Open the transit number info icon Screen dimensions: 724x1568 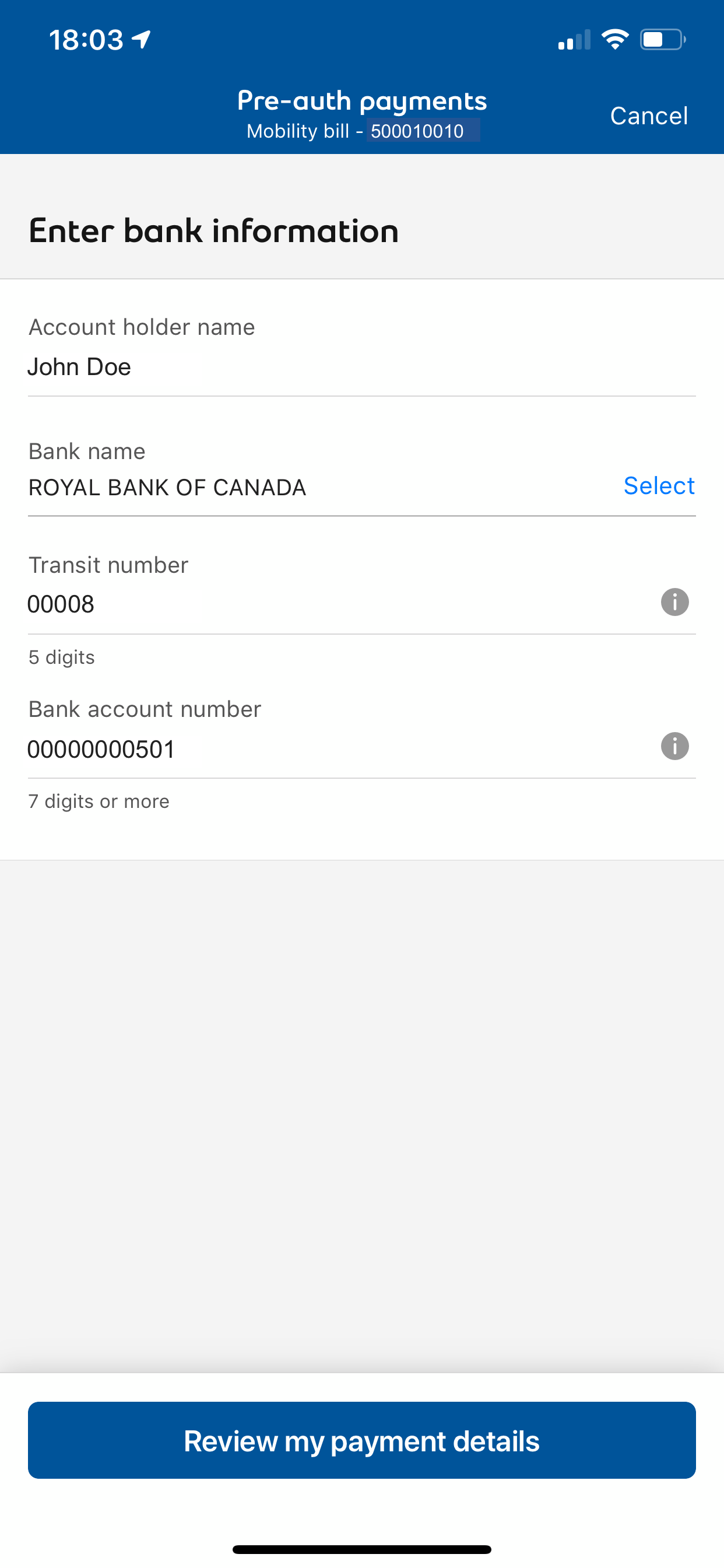tap(674, 602)
